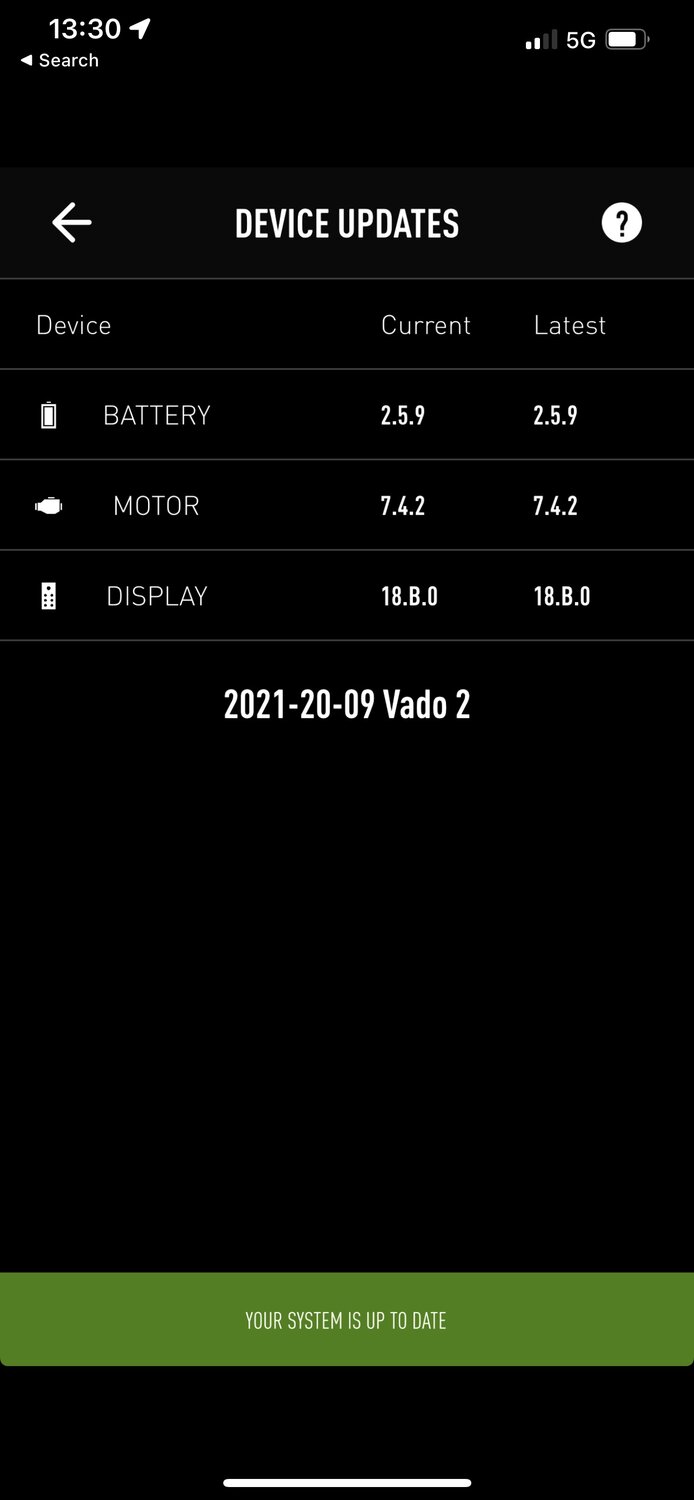
Task: Open the help question mark icon
Action: click(621, 222)
